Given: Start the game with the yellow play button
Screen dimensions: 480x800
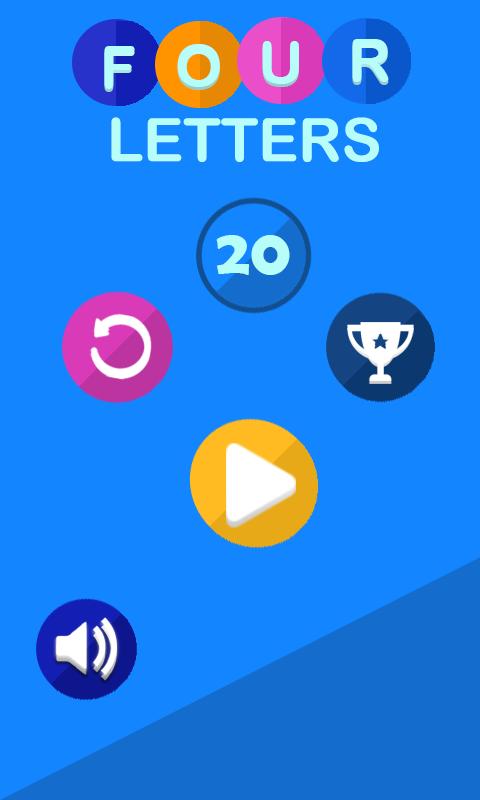Looking at the screenshot, I should (x=254, y=483).
